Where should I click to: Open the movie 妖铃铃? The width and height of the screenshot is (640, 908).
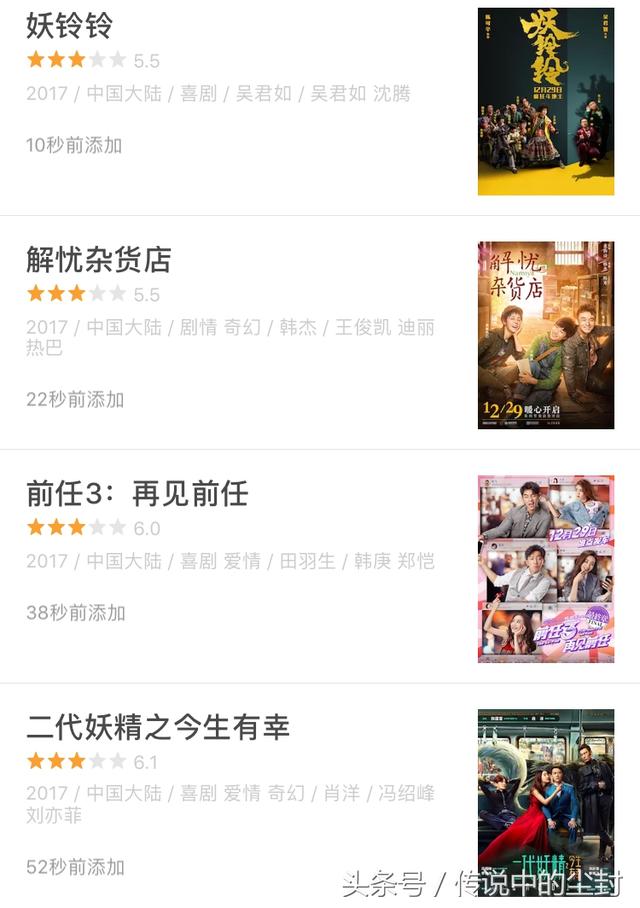[70, 26]
